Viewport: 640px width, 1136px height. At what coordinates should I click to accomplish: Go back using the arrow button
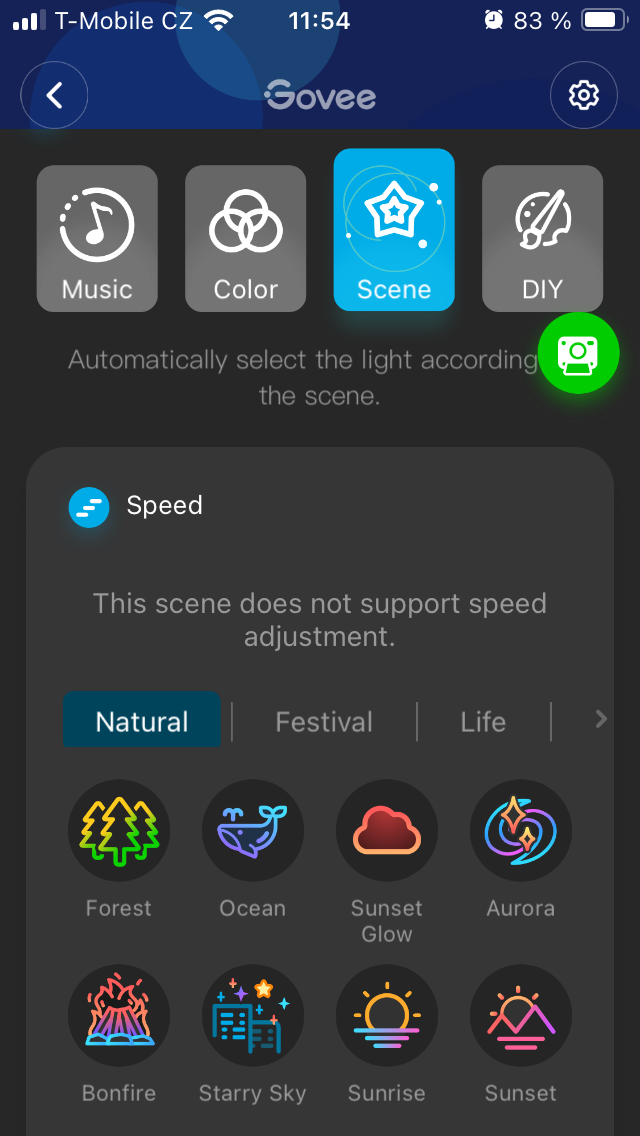click(x=55, y=95)
